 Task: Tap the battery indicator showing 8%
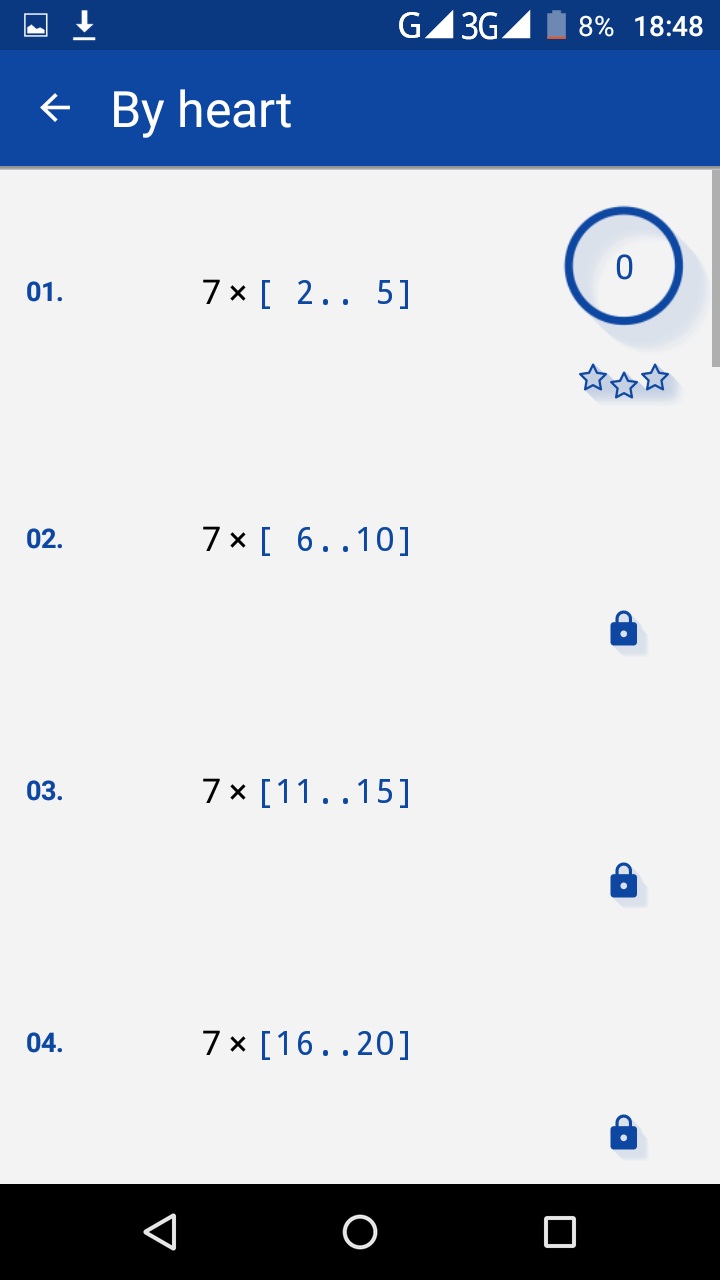tap(572, 25)
